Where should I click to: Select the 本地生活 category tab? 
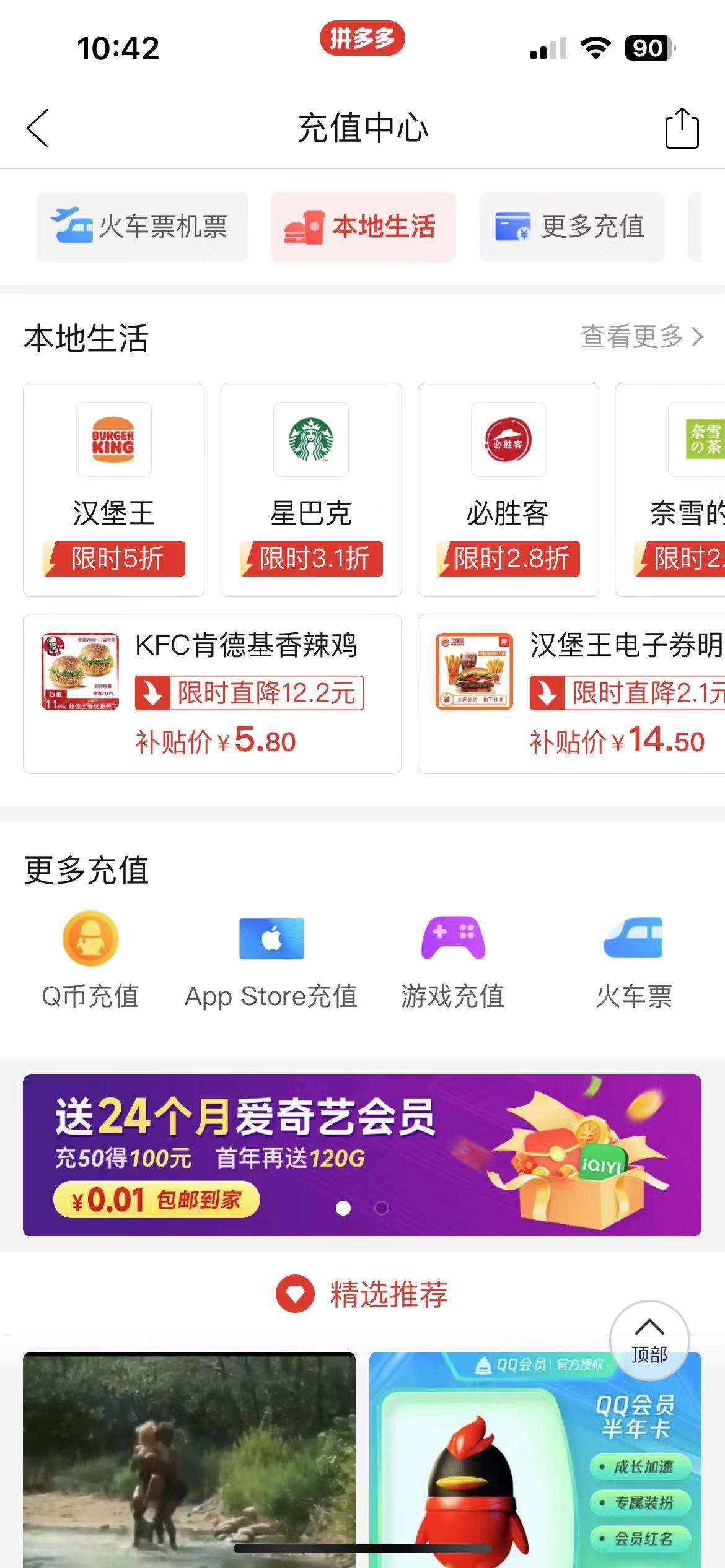tap(362, 227)
